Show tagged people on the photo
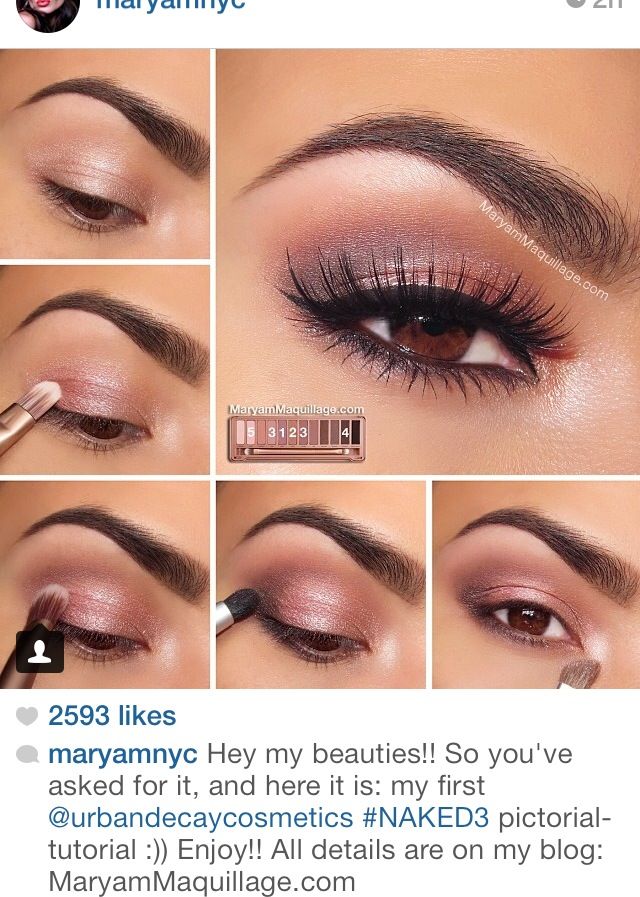The height and width of the screenshot is (897, 640). (39, 651)
